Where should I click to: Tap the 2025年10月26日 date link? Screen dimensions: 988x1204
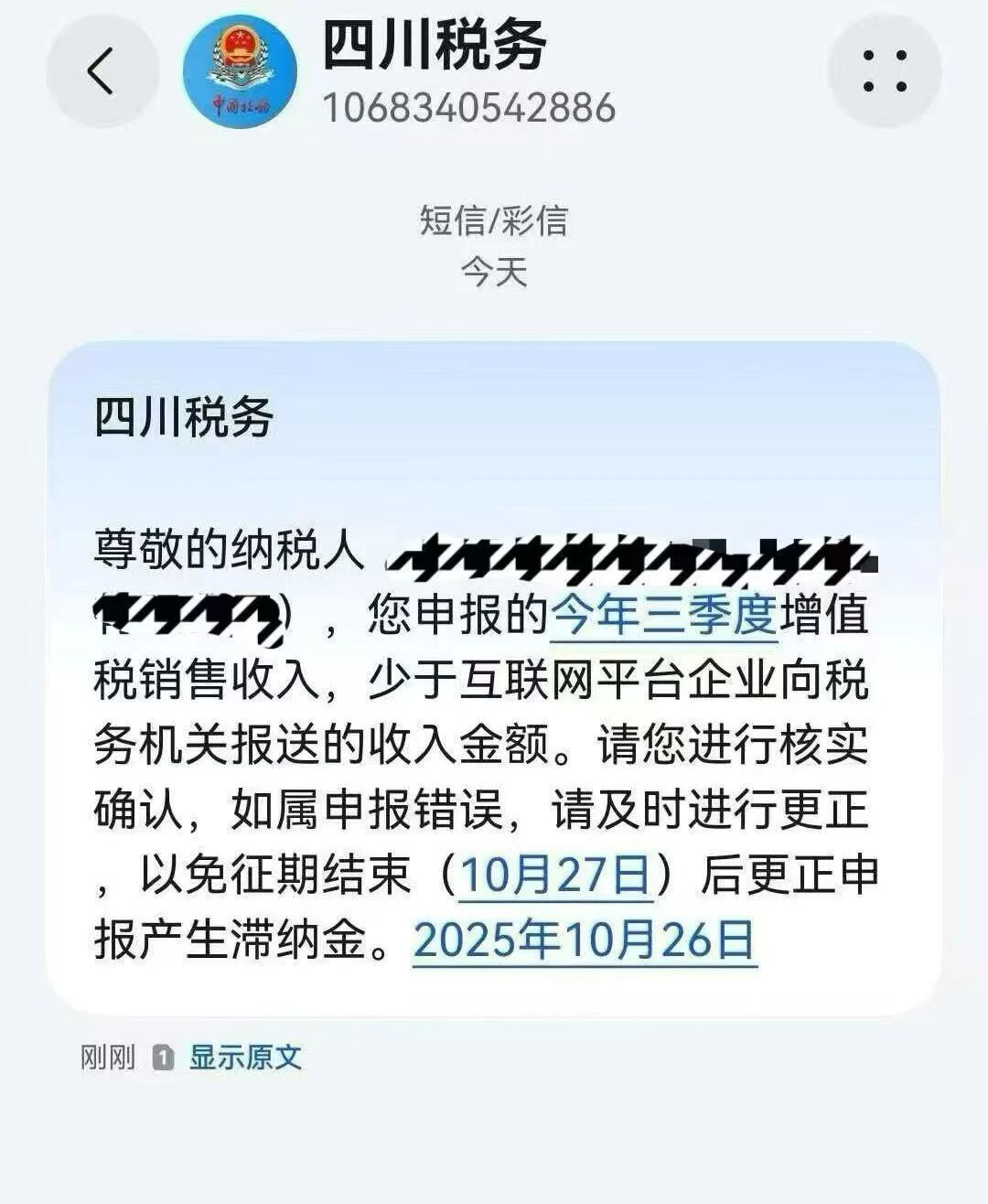[585, 940]
